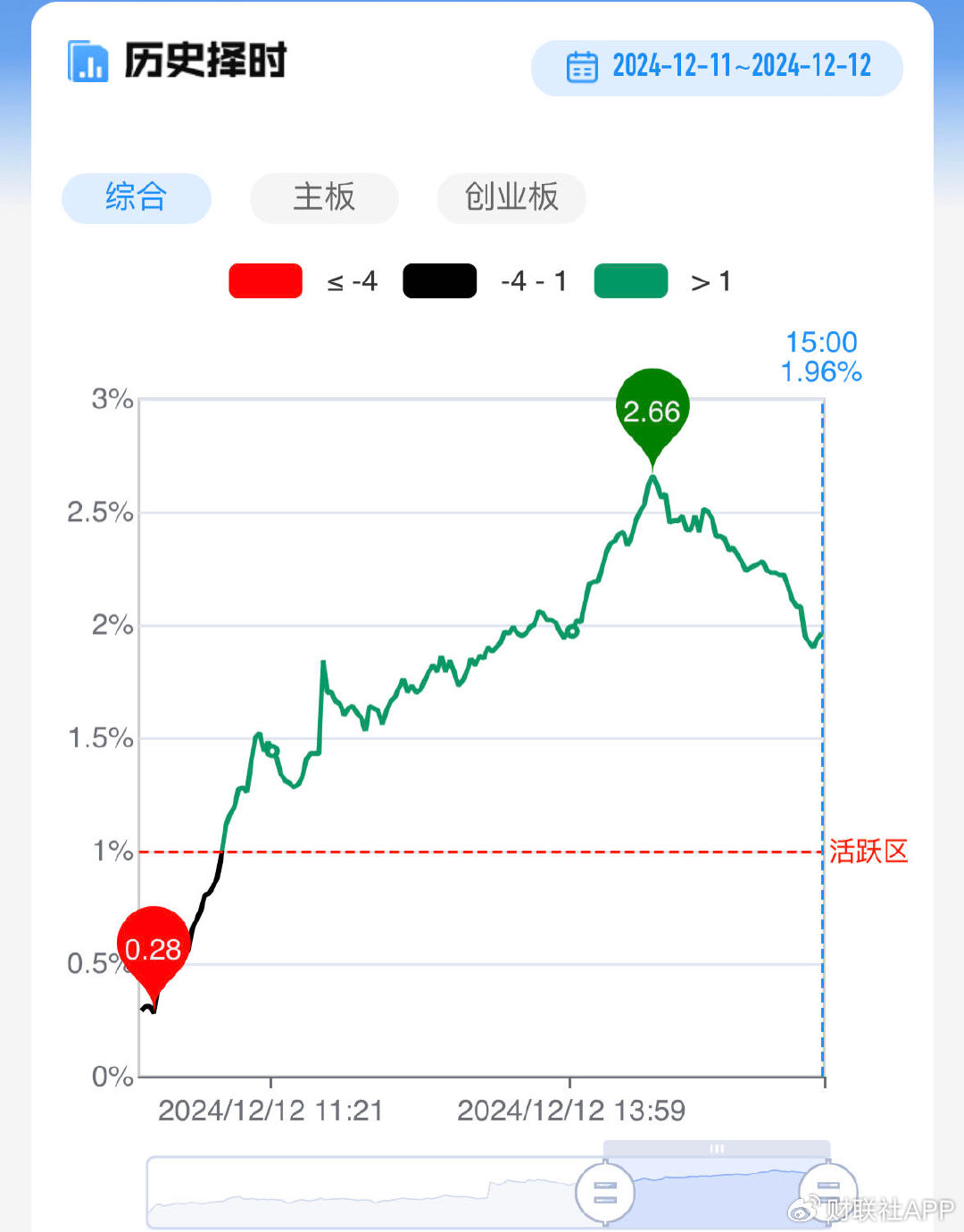Click the 2024/12/12 11:21 axis label
Image resolution: width=964 pixels, height=1232 pixels.
[x=270, y=1111]
